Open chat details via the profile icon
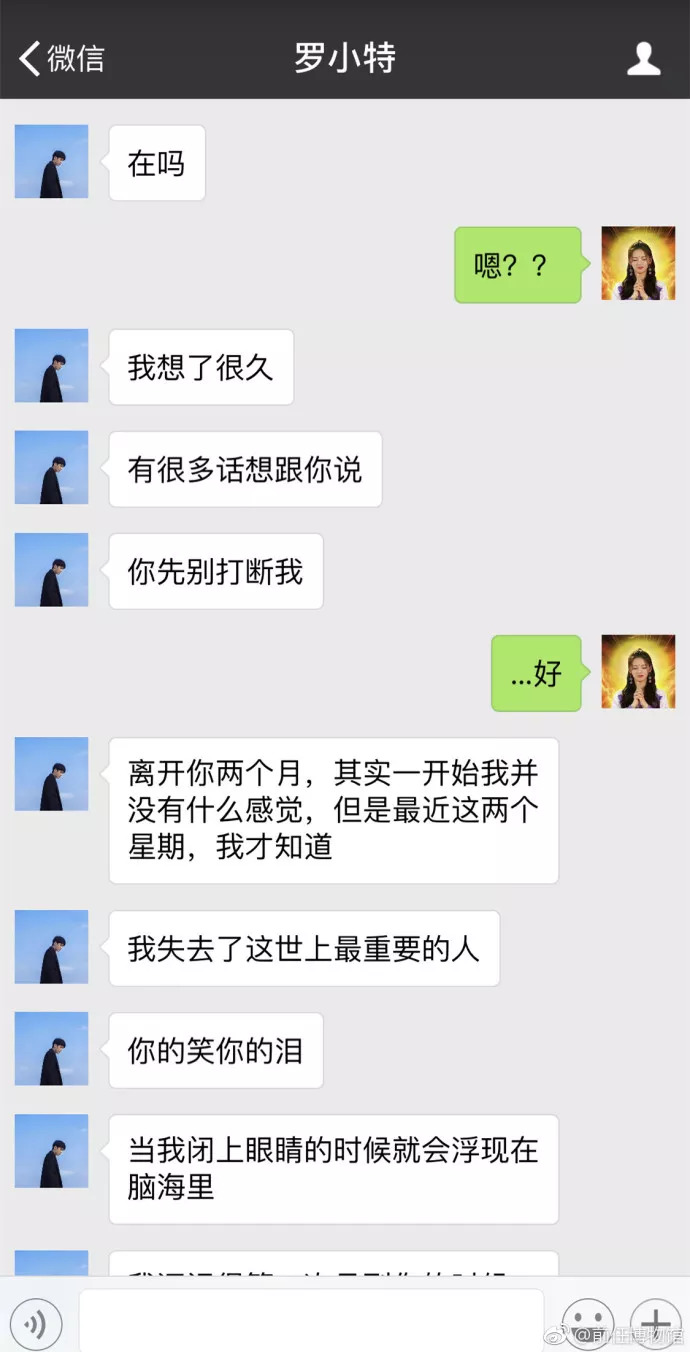 [643, 58]
